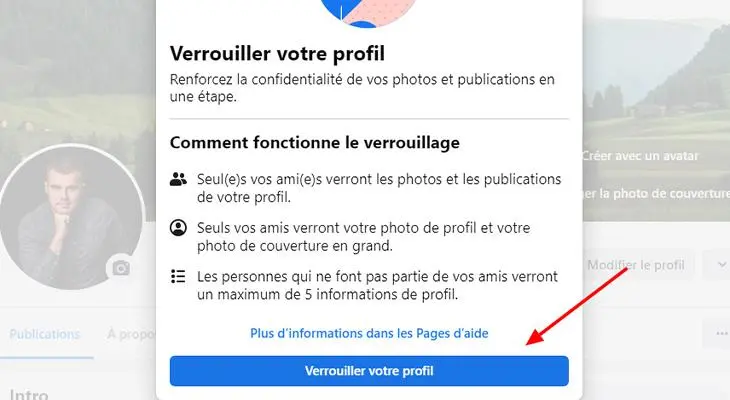Select Modifier le profil button
Image resolution: width=730 pixels, height=400 pixels.
(x=636, y=265)
